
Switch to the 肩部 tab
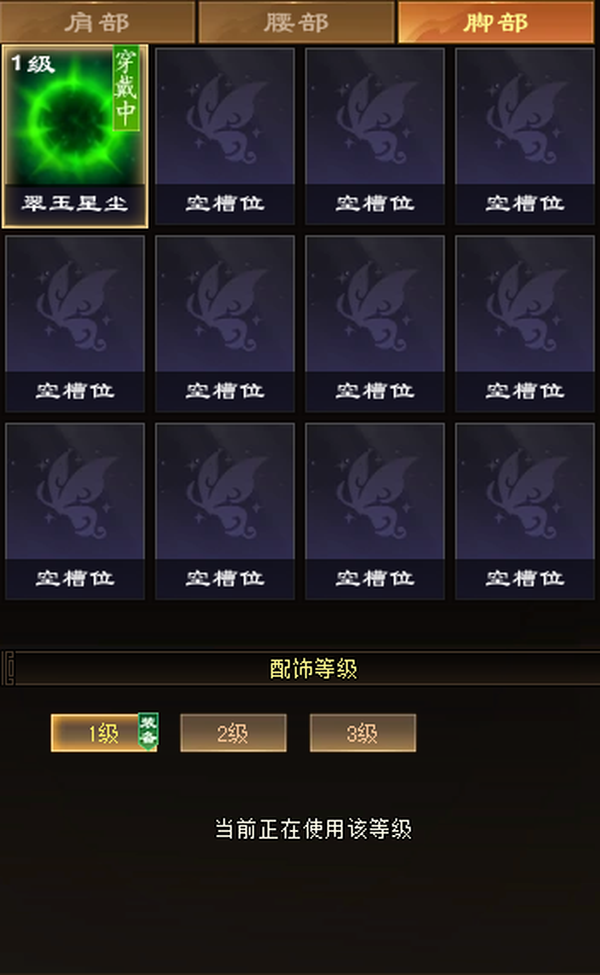pos(98,22)
